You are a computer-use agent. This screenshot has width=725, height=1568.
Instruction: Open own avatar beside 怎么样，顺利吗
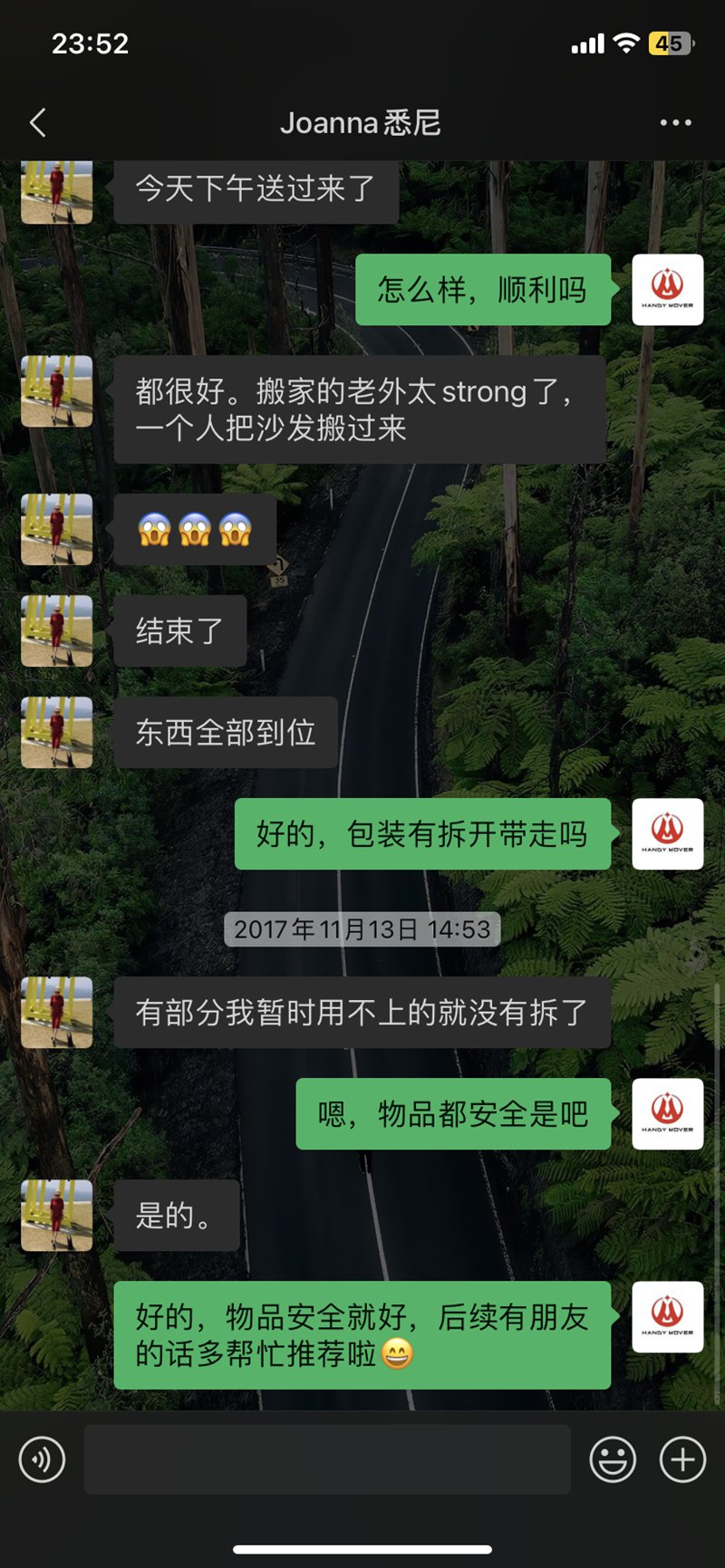click(667, 290)
